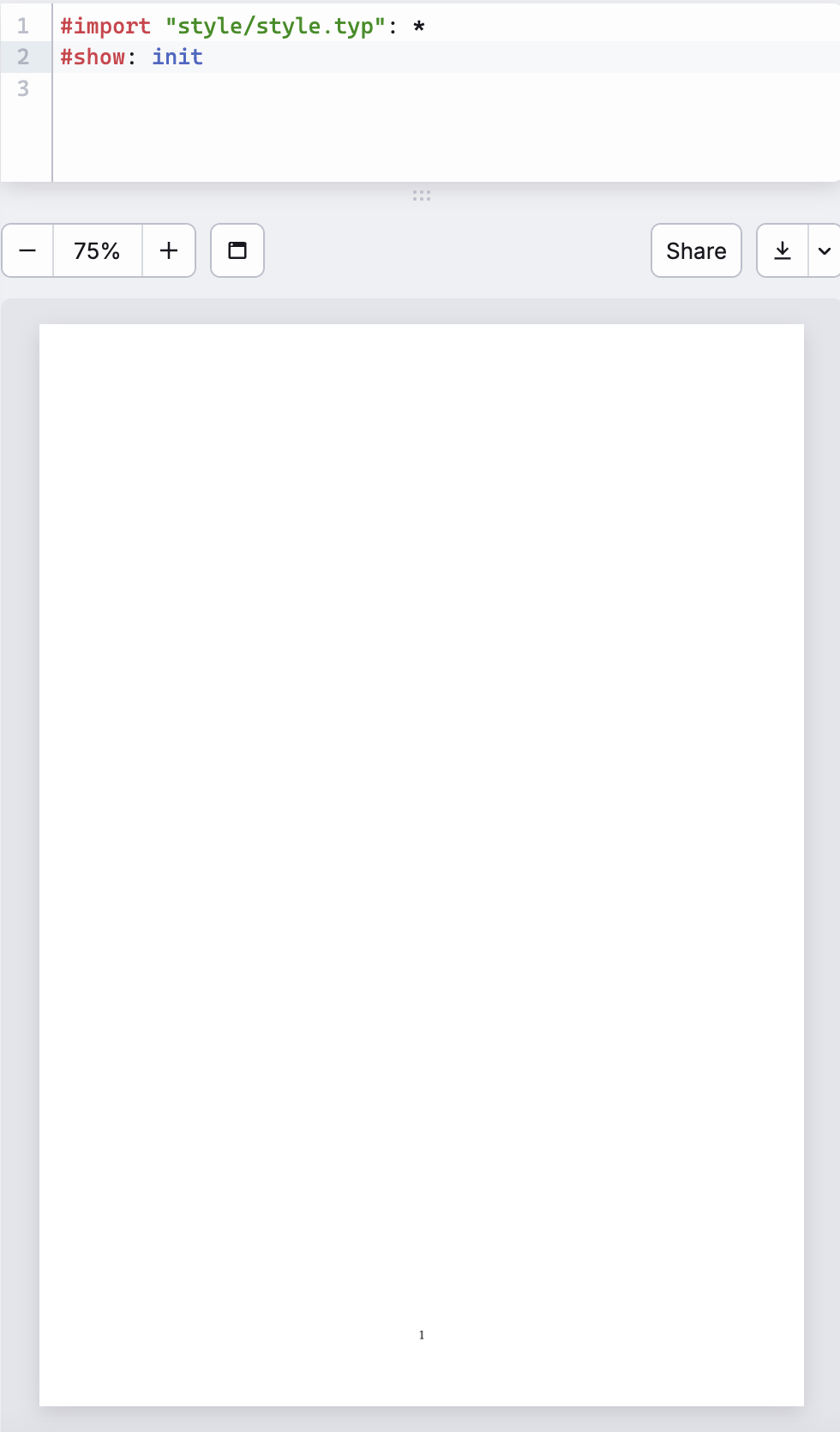The image size is (840, 1432).
Task: Zoom in the preview with plus button
Action: point(169,250)
